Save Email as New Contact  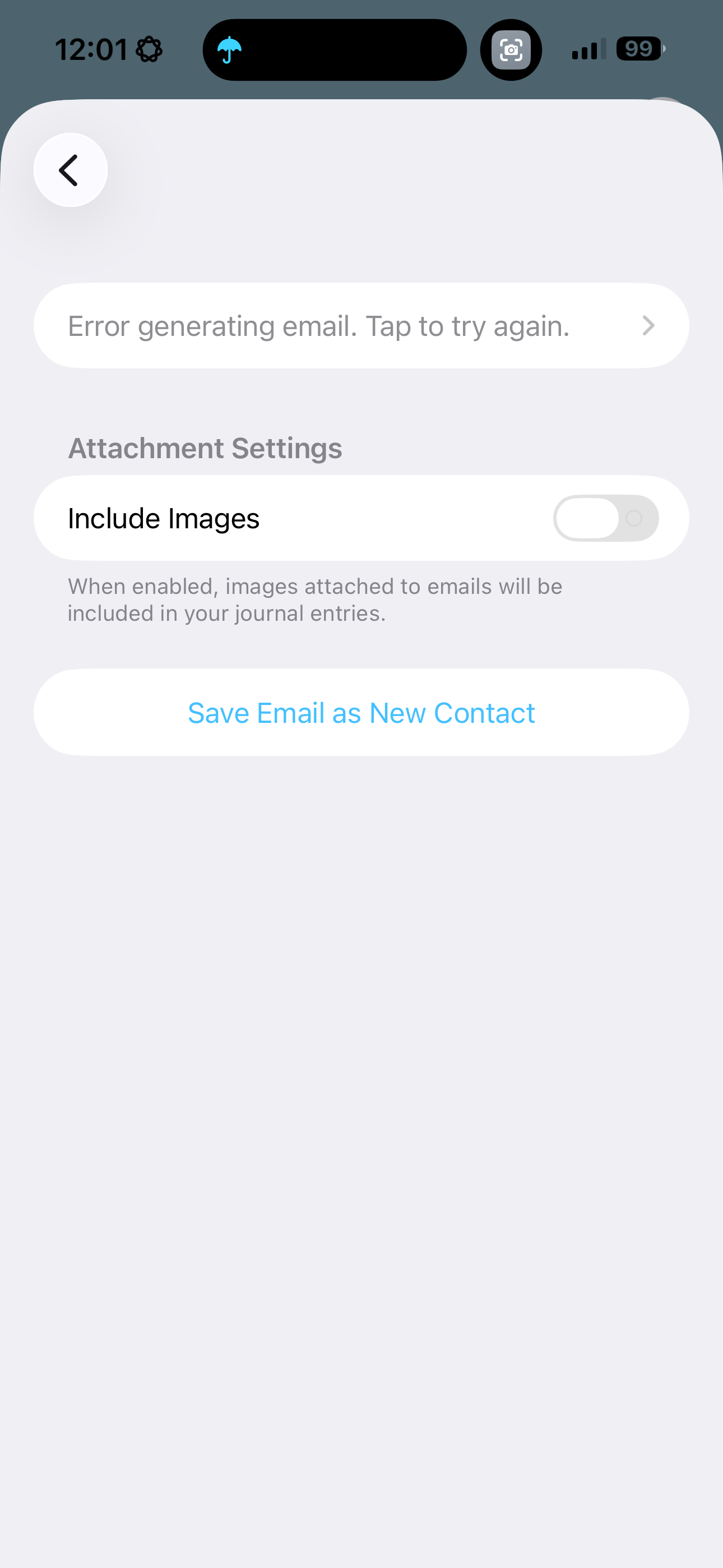[x=361, y=713]
